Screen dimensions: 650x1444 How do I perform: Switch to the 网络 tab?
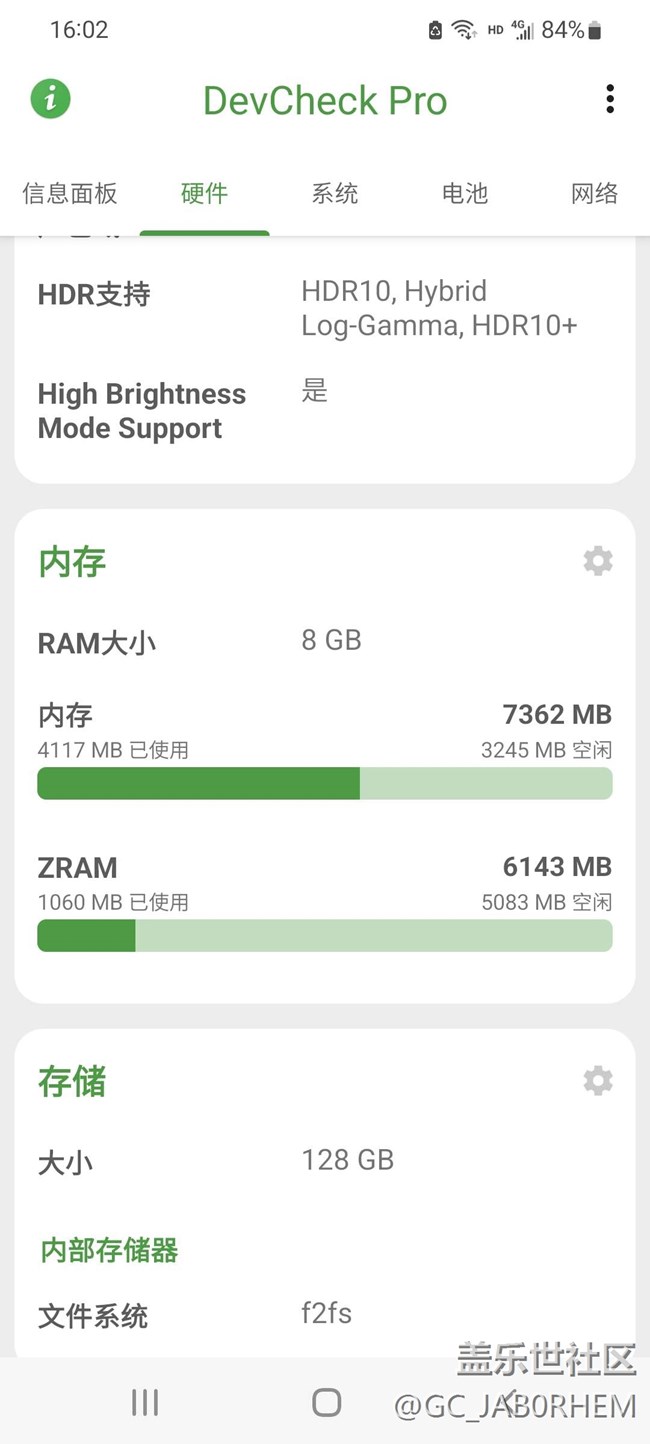(595, 193)
